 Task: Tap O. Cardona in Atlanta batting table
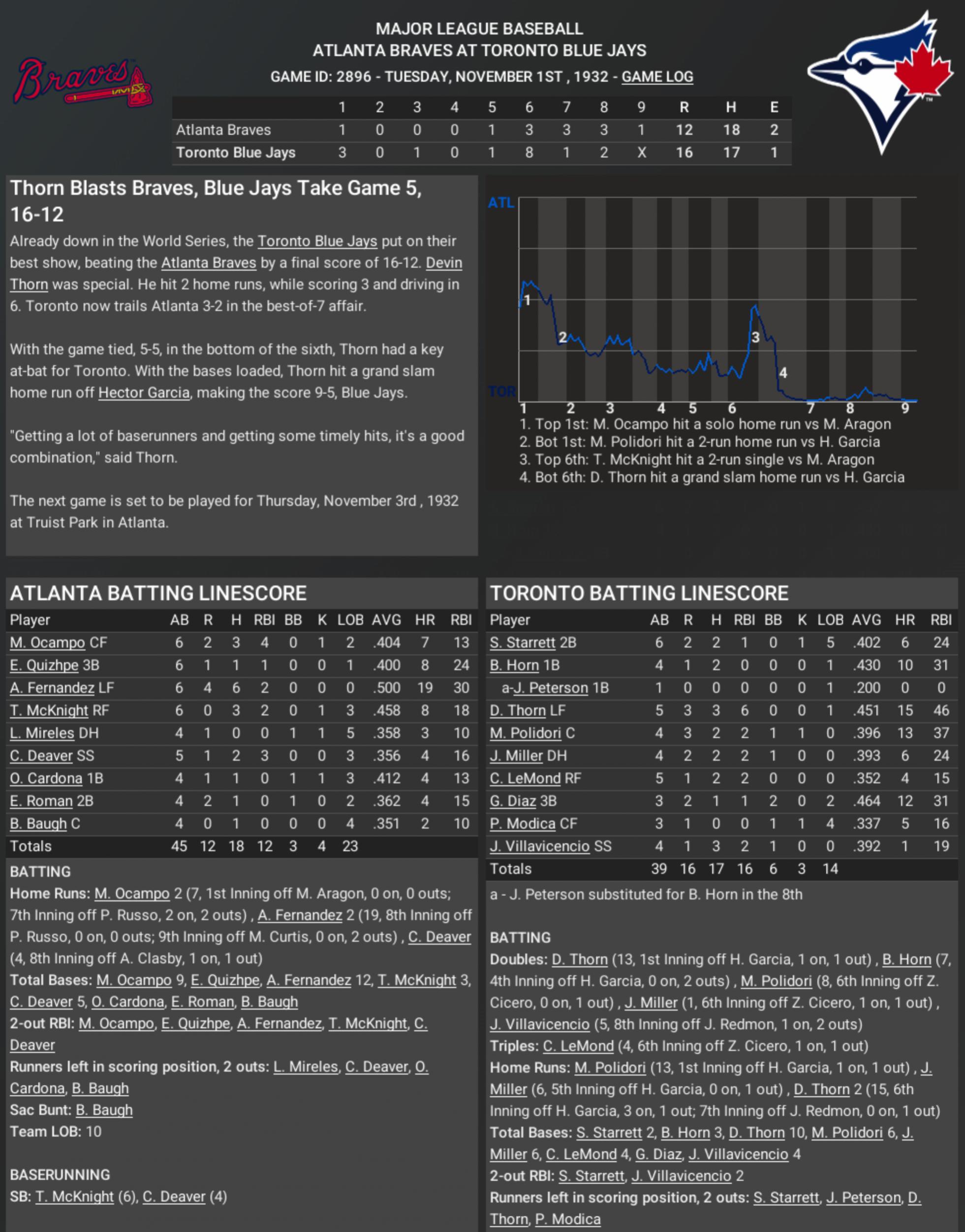pos(46,778)
